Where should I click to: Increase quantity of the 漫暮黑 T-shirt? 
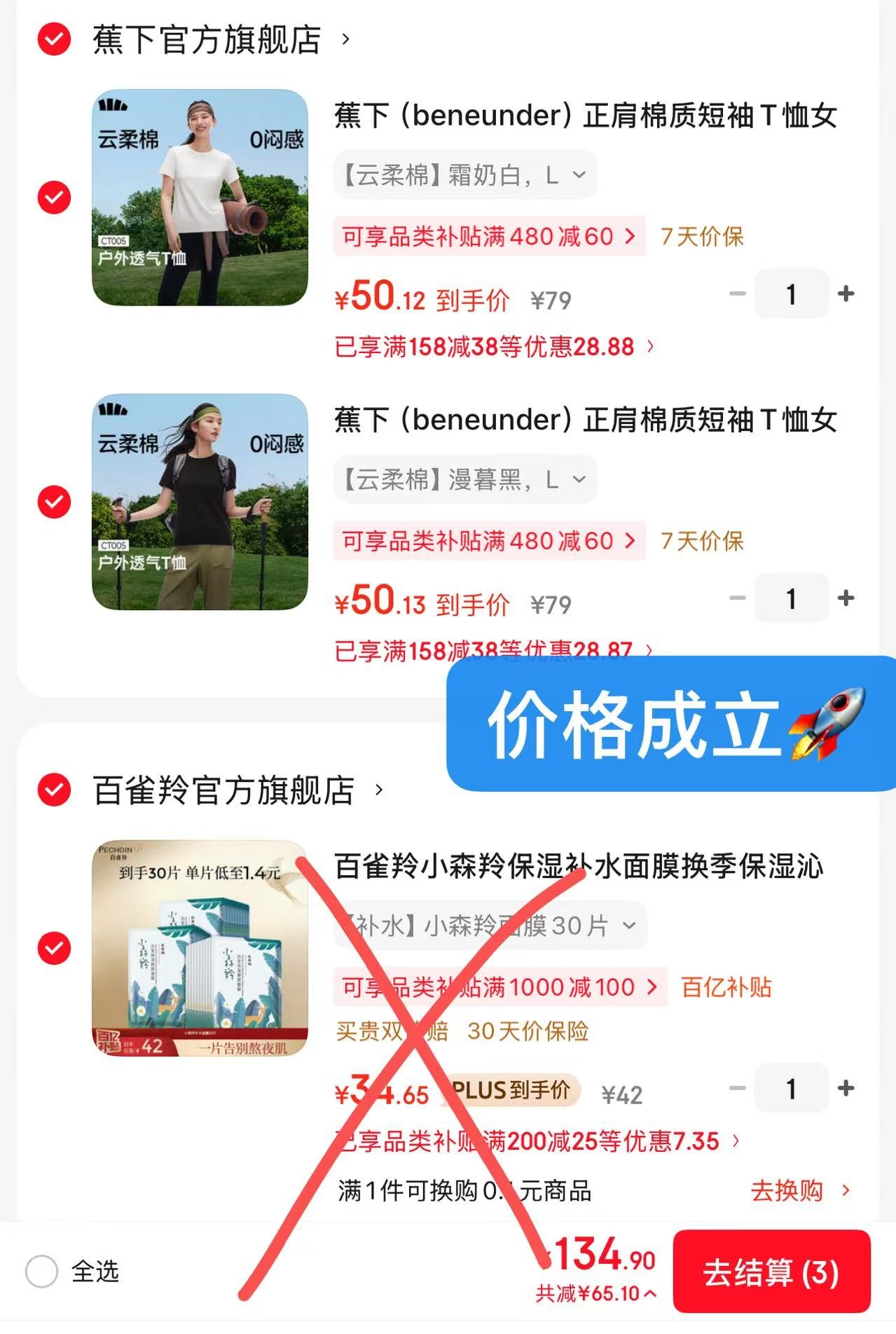pyautogui.click(x=846, y=598)
